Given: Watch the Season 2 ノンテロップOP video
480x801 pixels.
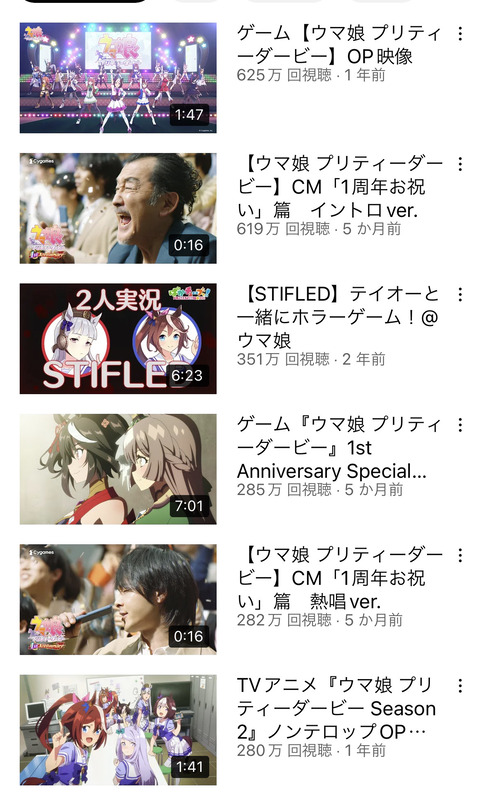Looking at the screenshot, I should (x=118, y=729).
